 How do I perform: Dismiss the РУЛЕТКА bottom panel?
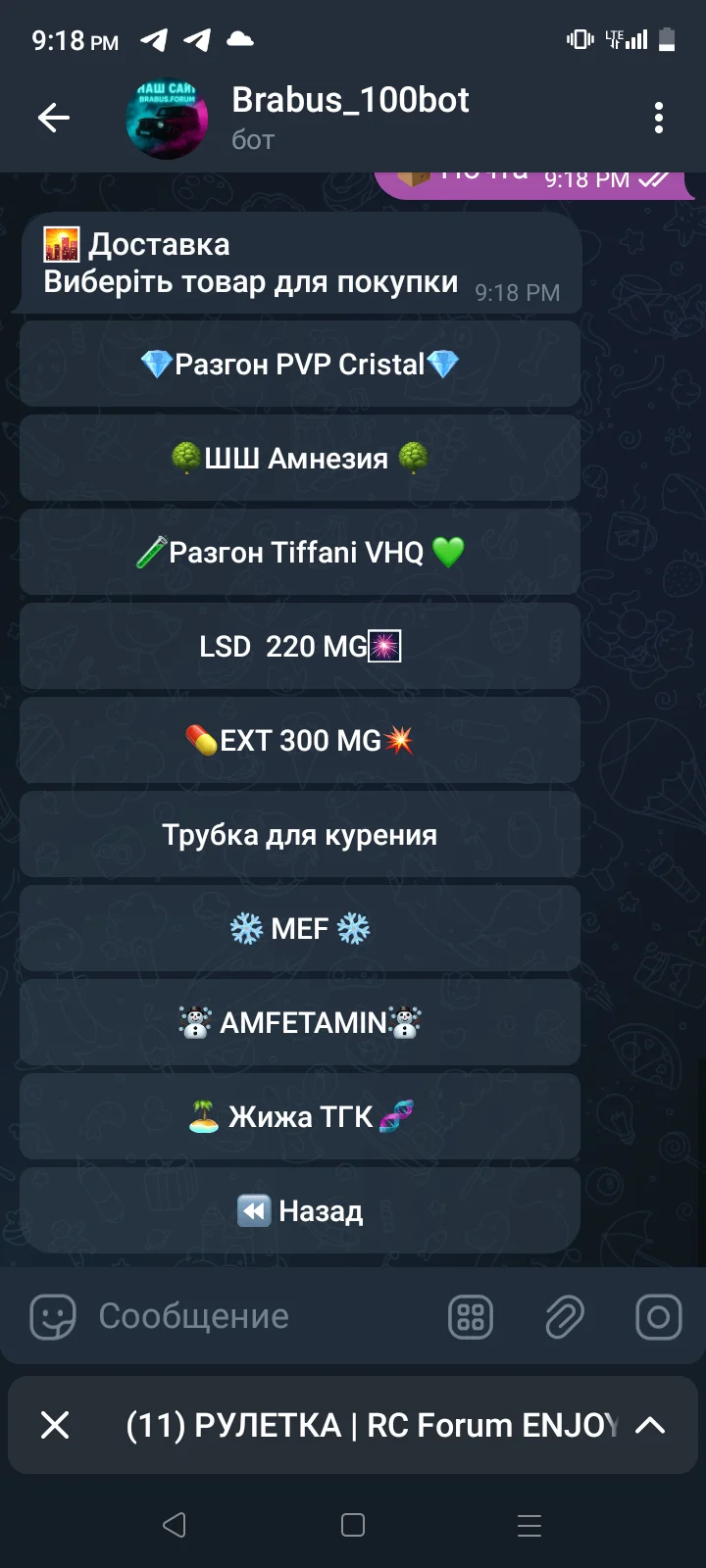pos(56,1425)
